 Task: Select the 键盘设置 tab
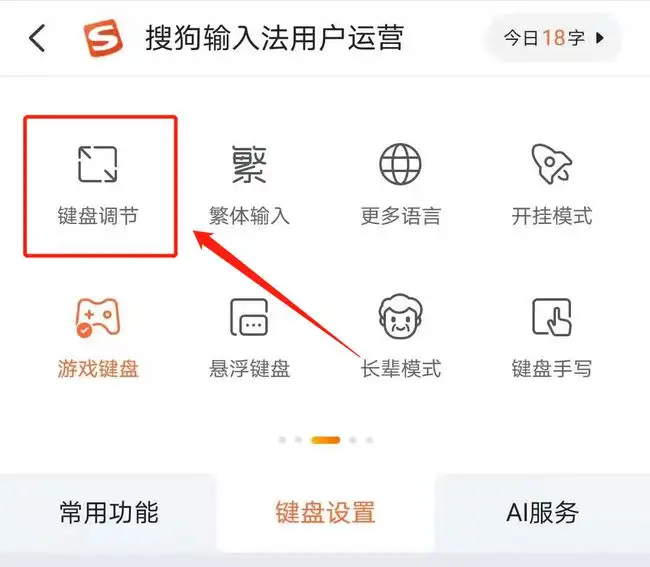coord(325,514)
